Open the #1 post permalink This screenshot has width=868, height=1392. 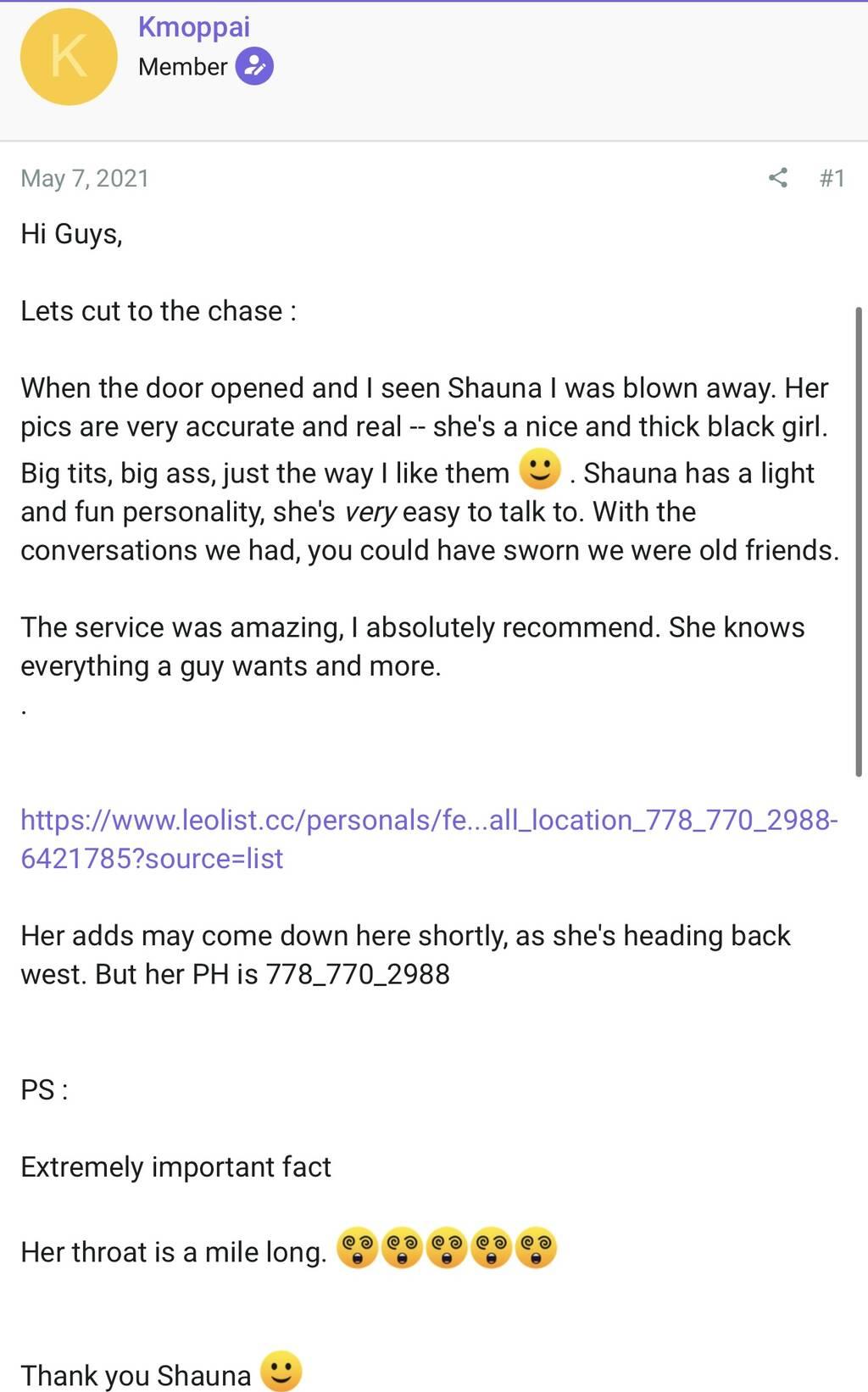coord(832,178)
